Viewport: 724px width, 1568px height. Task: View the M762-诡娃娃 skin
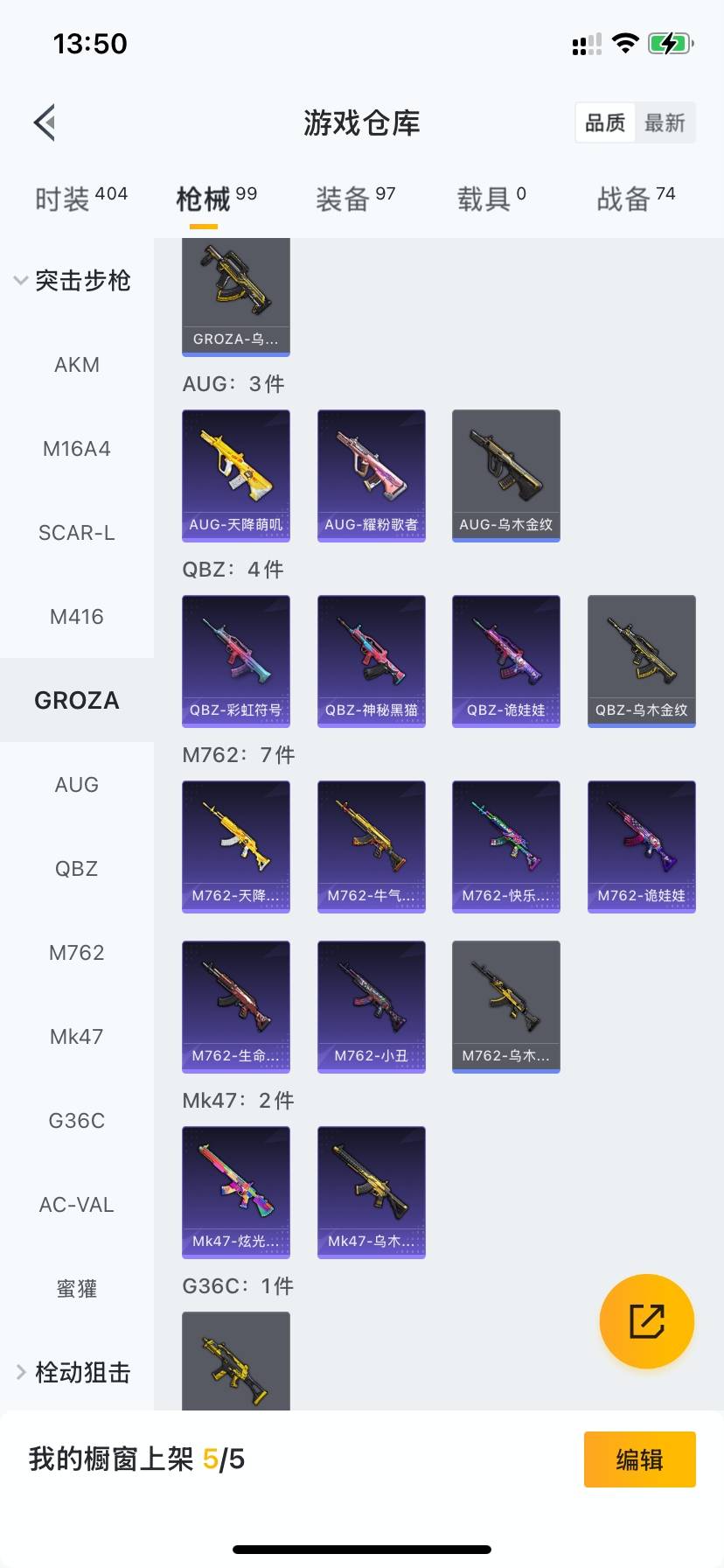pos(642,846)
